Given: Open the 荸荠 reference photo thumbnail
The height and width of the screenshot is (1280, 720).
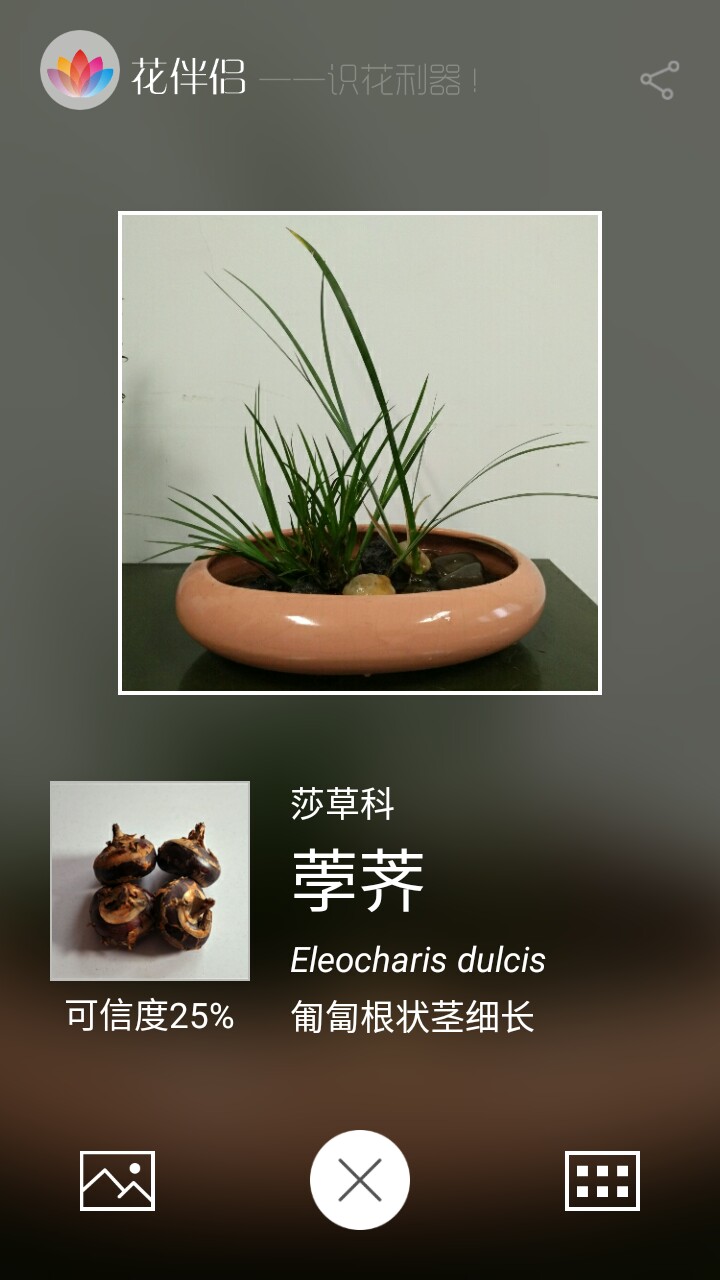Looking at the screenshot, I should coord(150,881).
